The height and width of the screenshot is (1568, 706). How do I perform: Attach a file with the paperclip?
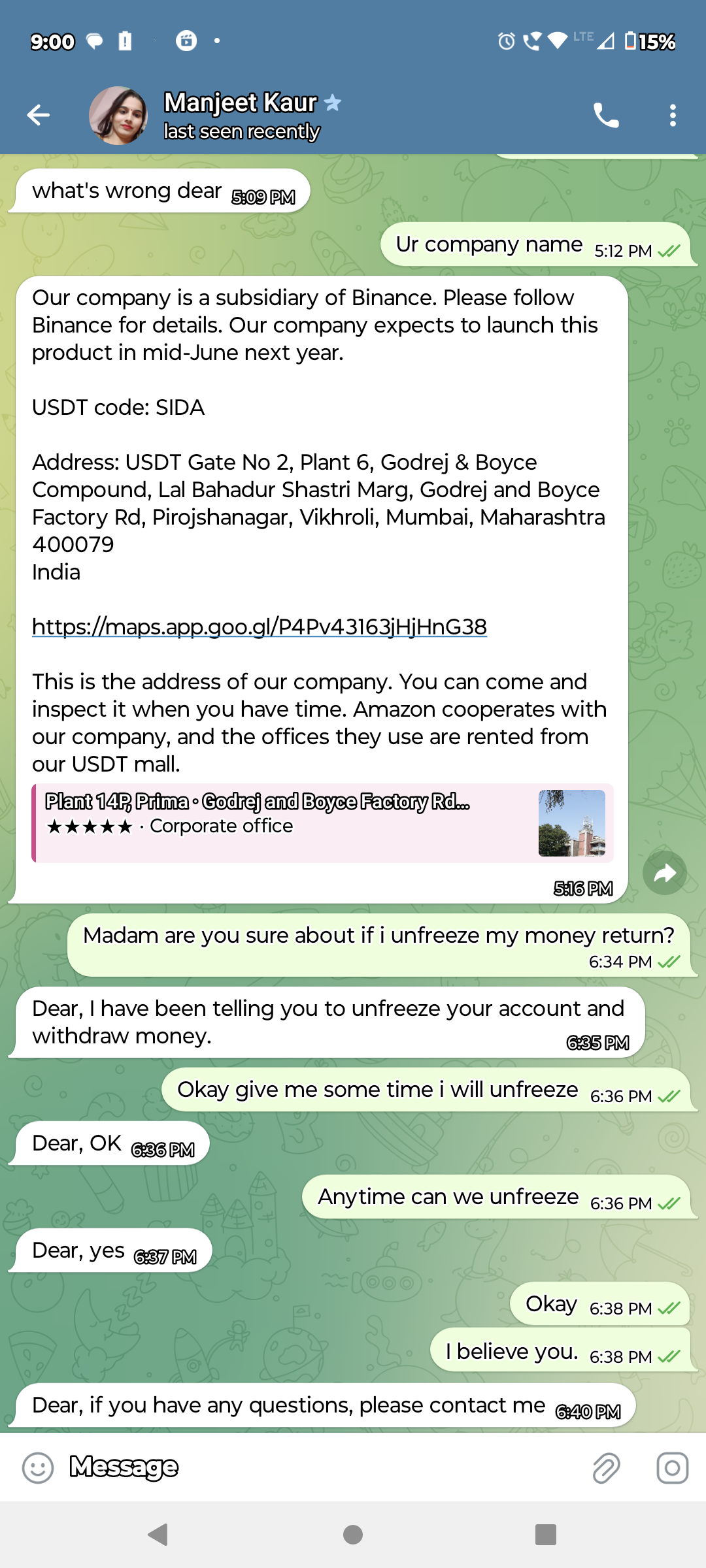606,1468
